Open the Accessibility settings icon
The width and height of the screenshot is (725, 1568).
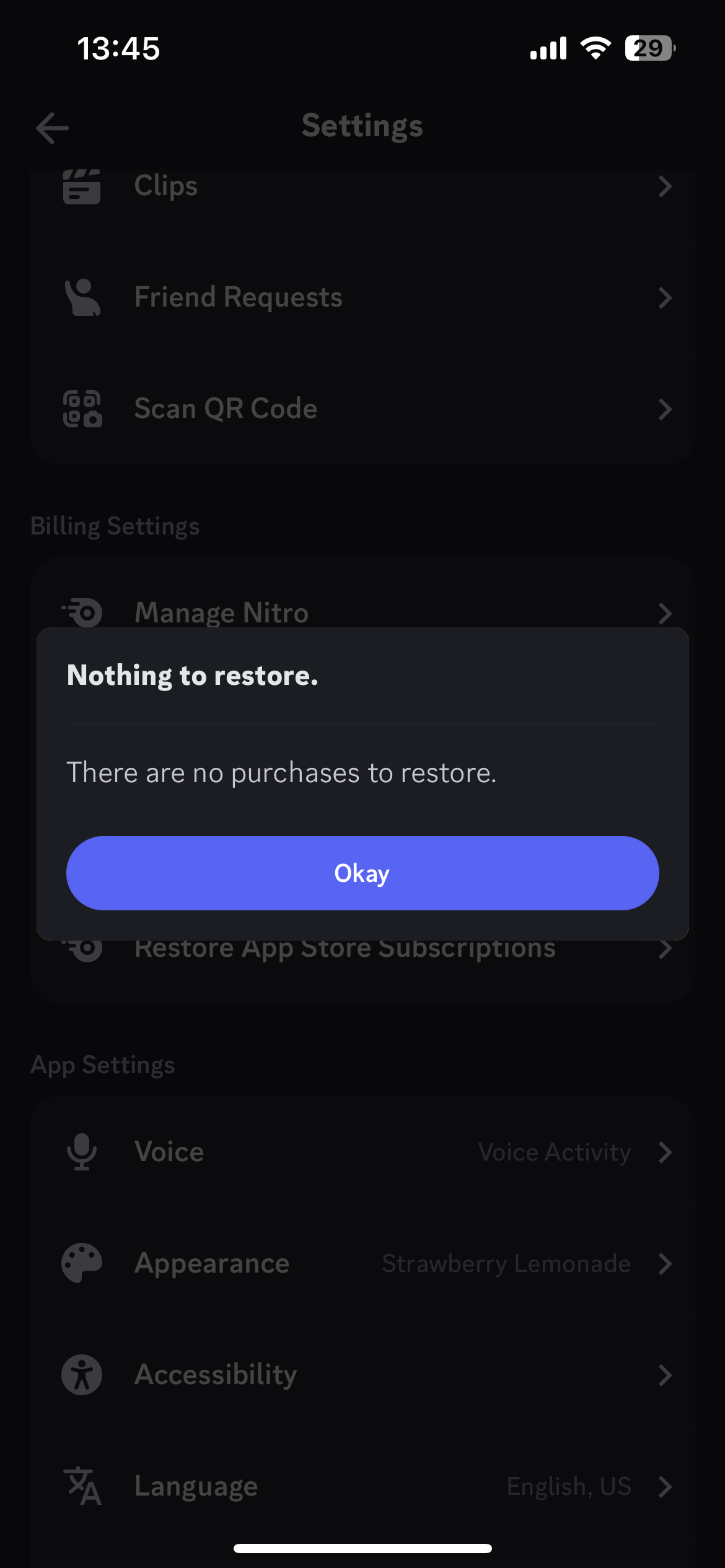tap(82, 1375)
